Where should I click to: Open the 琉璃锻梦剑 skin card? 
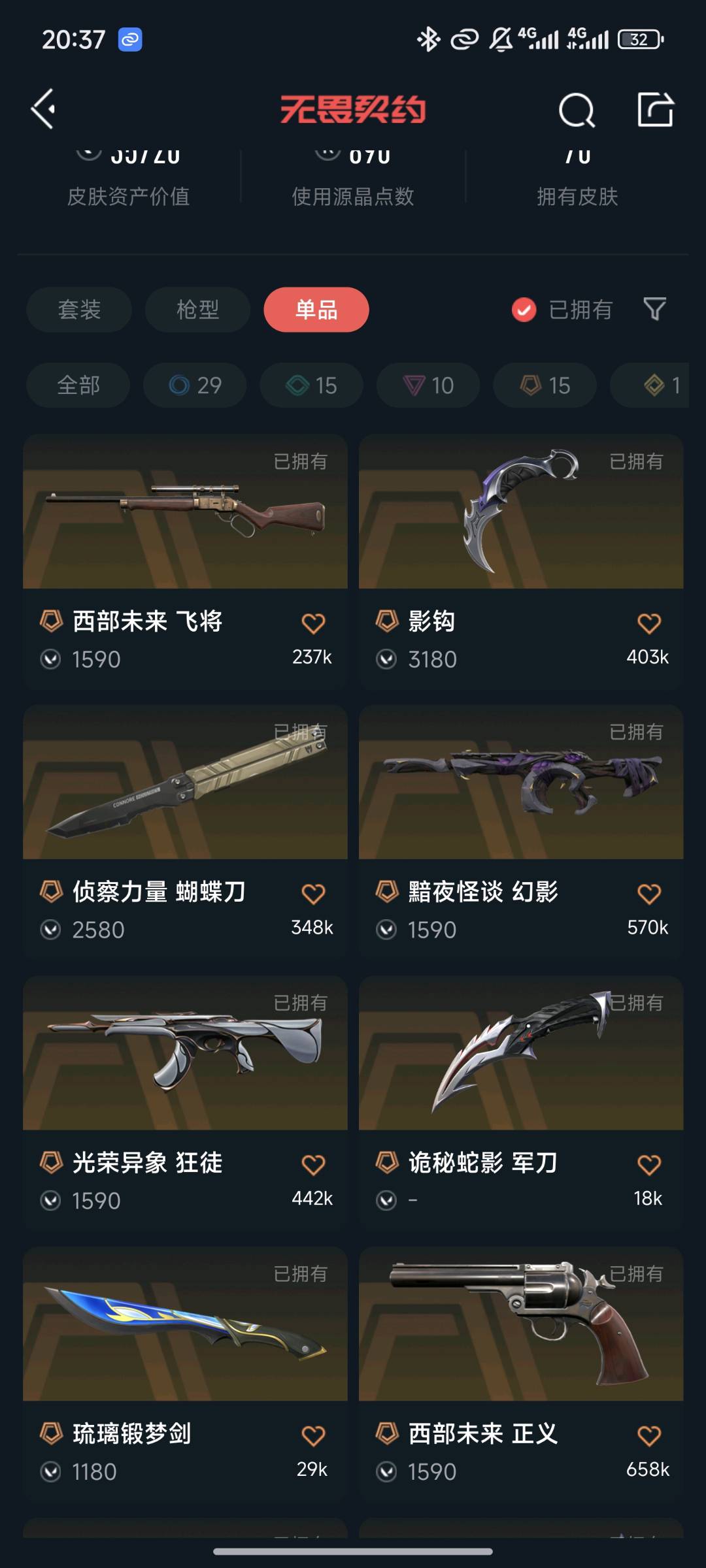click(185, 1374)
